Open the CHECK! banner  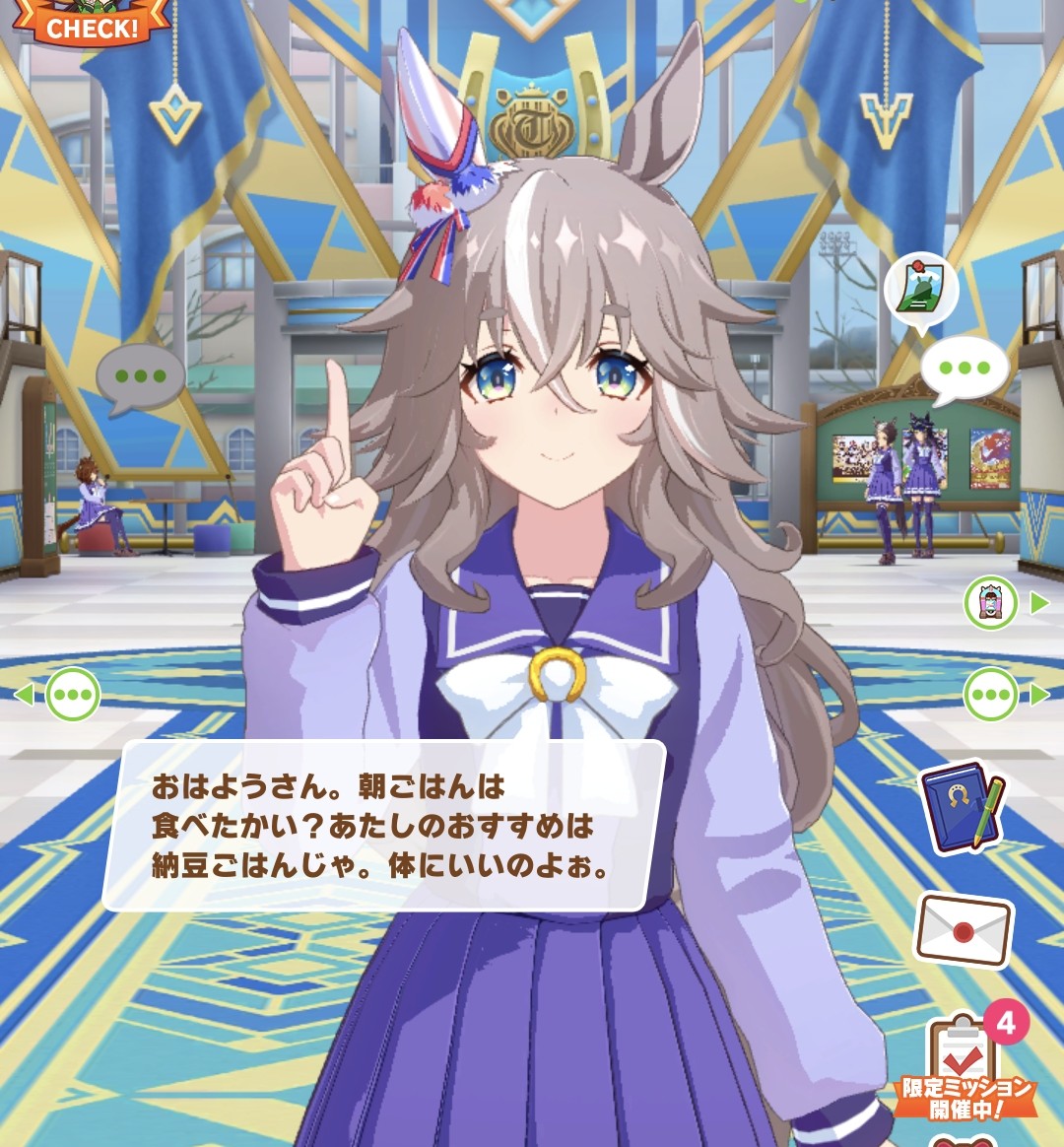point(91,24)
